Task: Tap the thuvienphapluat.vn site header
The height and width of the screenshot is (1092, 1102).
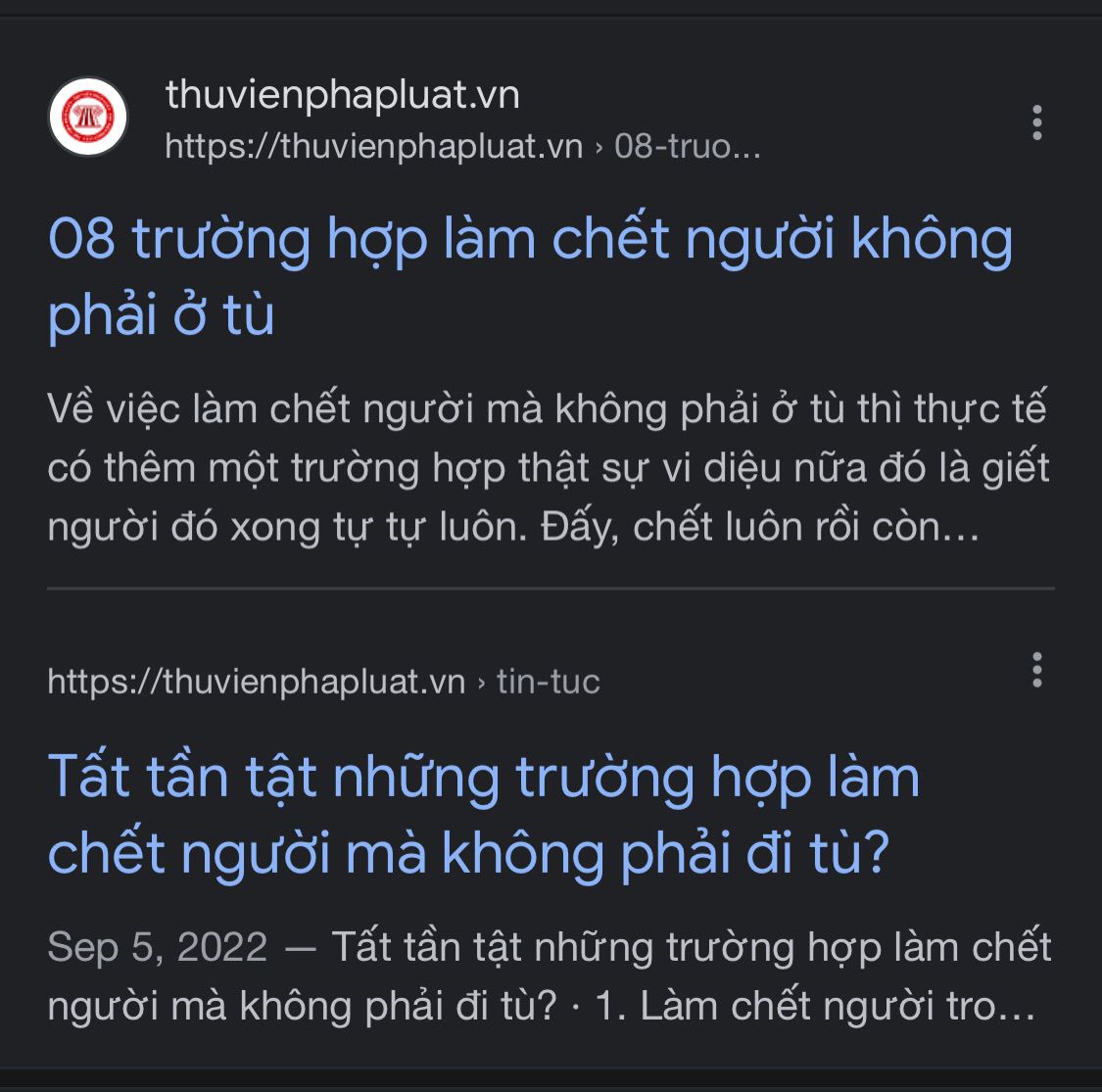Action: 343,96
